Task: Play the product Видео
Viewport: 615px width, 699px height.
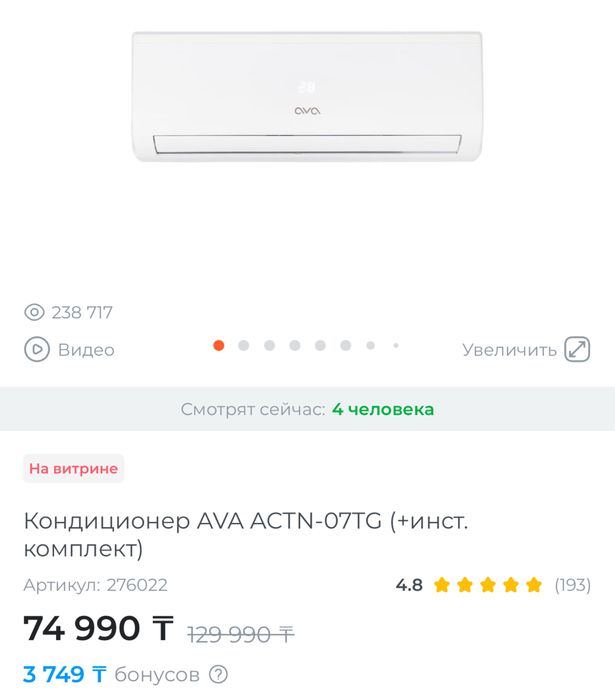Action: coord(70,350)
